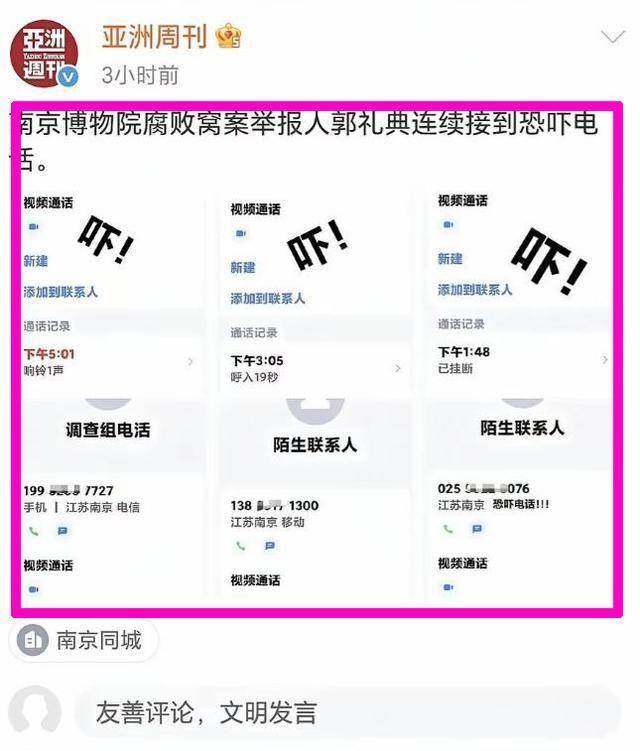Open the 亚洲周刊 account name
This screenshot has width=640, height=751.
(154, 37)
